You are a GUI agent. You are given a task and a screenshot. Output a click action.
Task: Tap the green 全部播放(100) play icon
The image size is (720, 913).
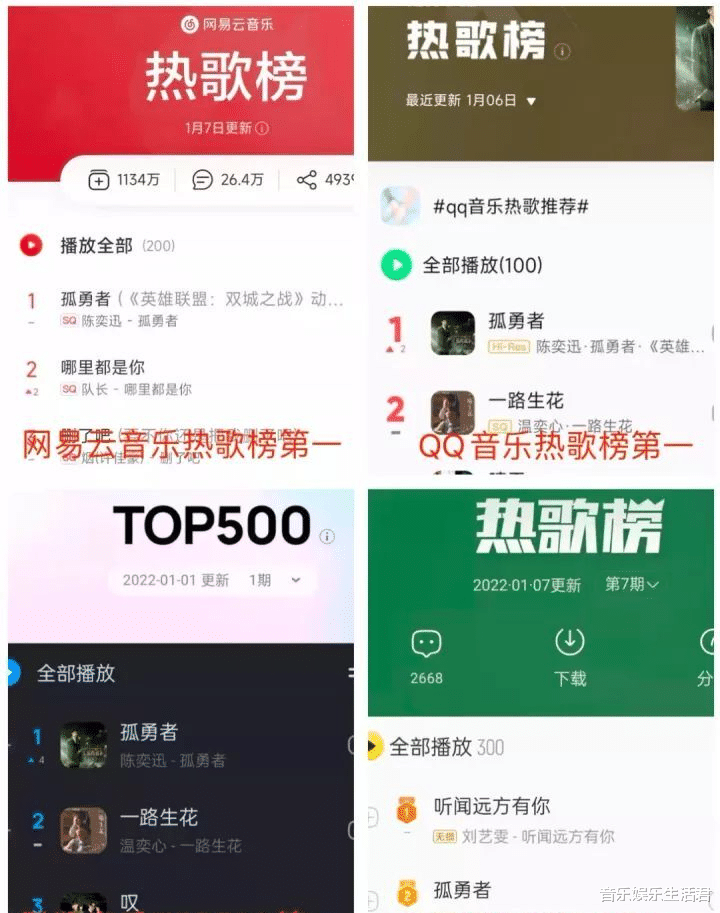[398, 265]
